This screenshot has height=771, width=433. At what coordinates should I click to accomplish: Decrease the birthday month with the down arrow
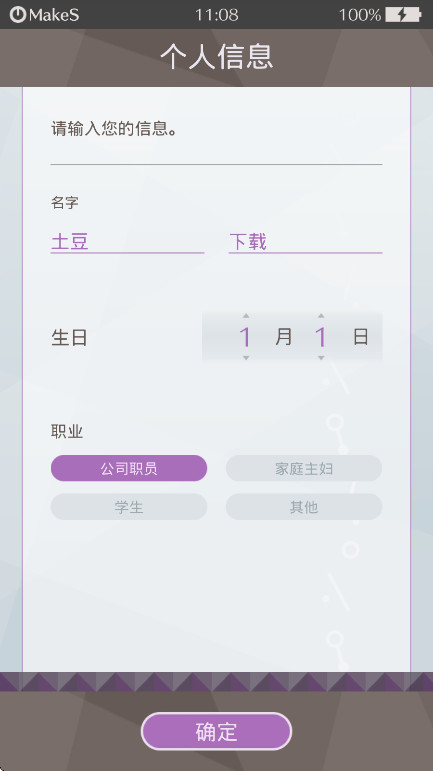(x=246, y=358)
